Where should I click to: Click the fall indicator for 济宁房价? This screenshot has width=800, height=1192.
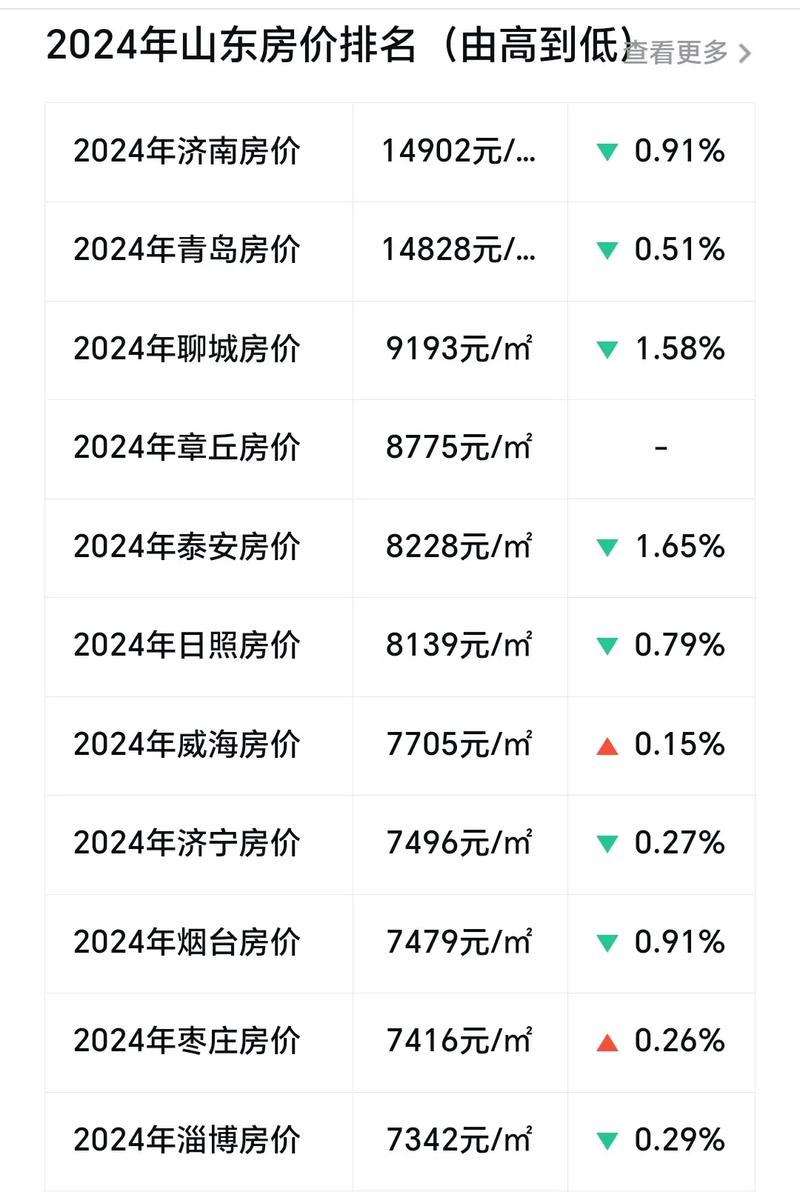[x=608, y=844]
